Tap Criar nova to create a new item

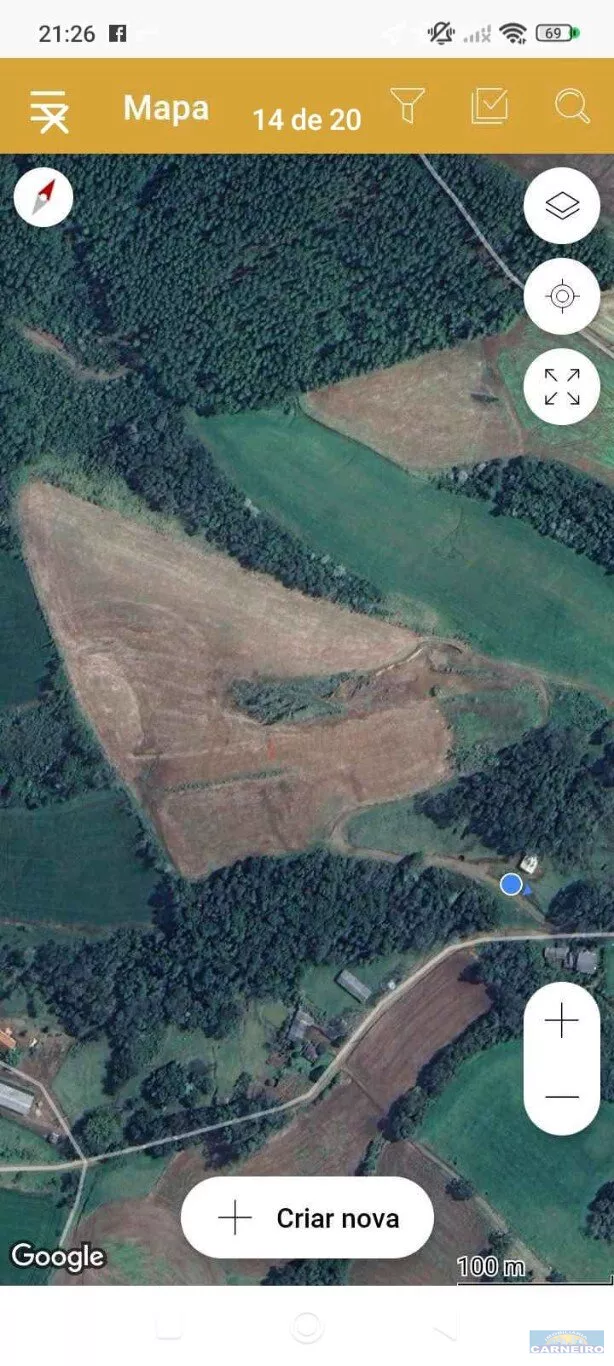[307, 1218]
